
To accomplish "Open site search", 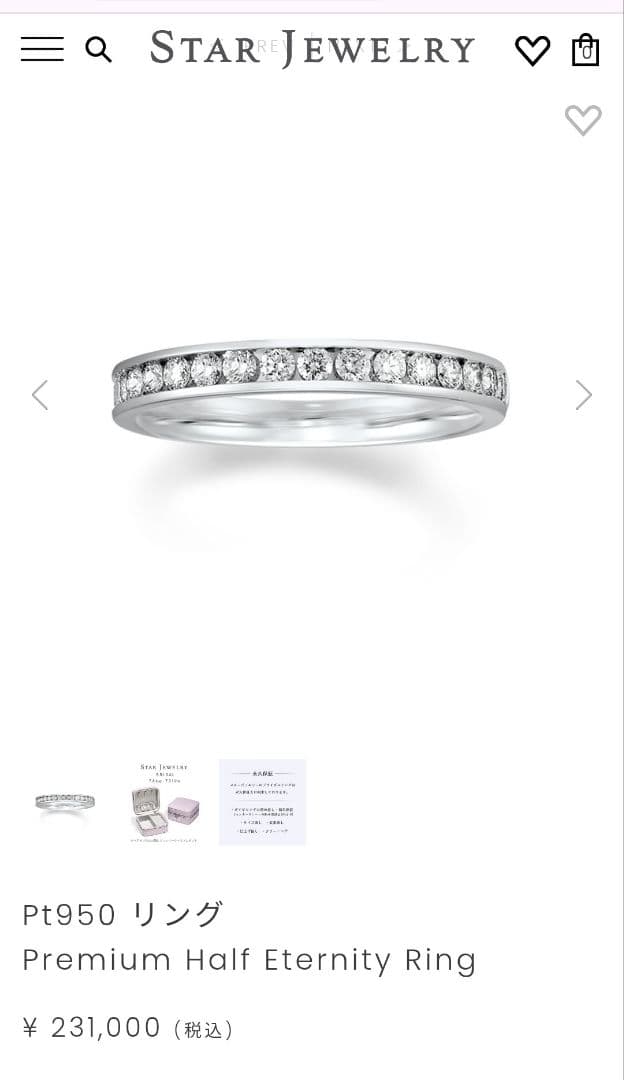I will coord(98,49).
